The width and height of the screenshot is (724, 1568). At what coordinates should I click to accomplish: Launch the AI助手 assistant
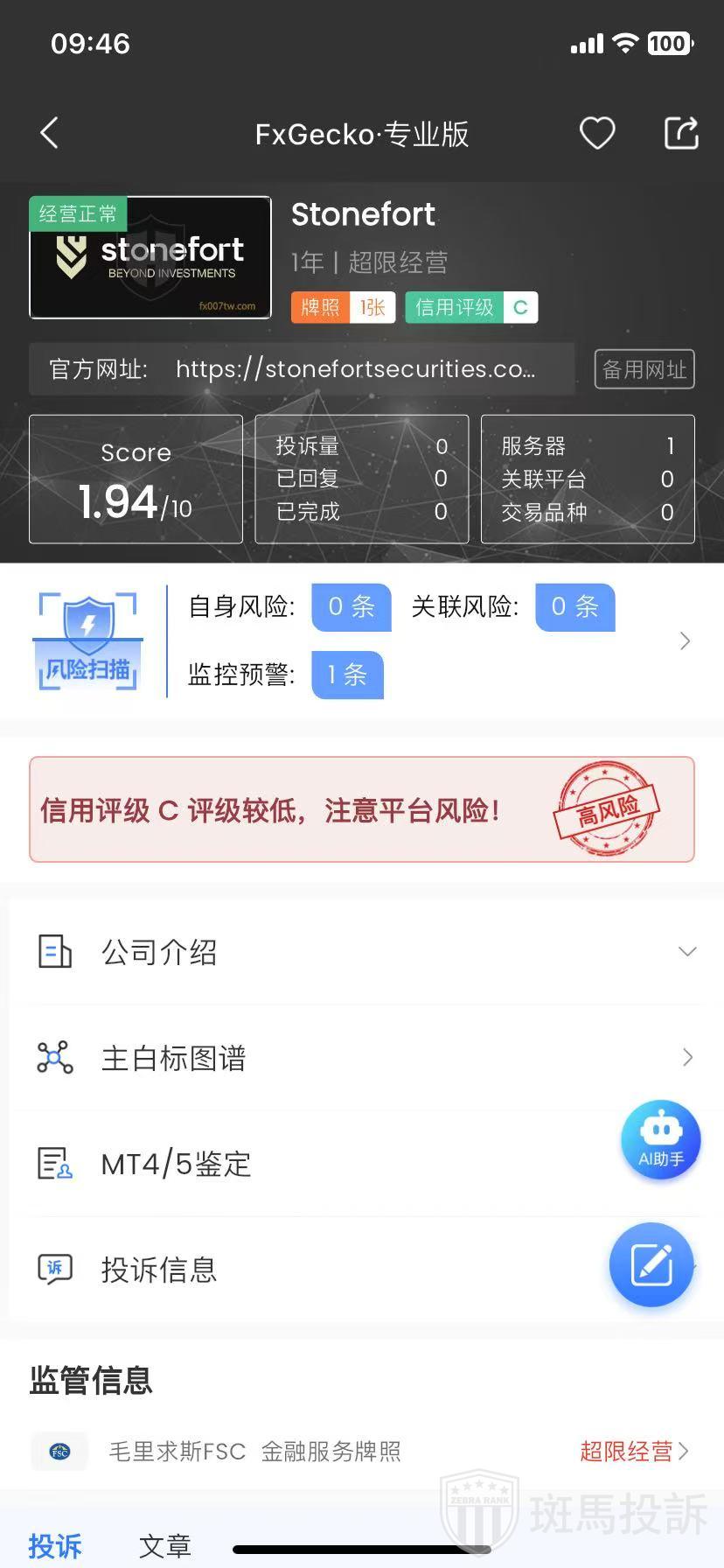point(660,1140)
